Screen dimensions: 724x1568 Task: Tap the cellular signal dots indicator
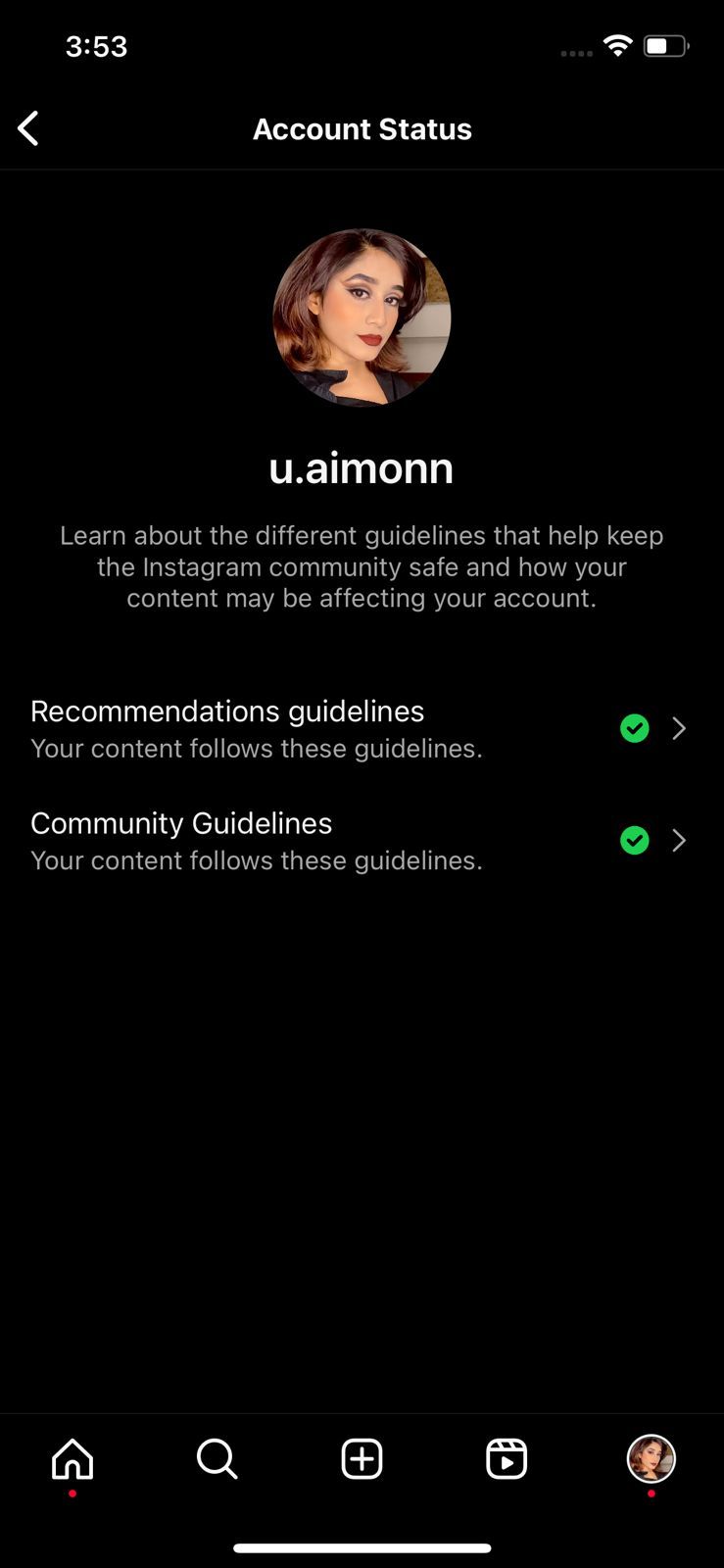pos(577,54)
